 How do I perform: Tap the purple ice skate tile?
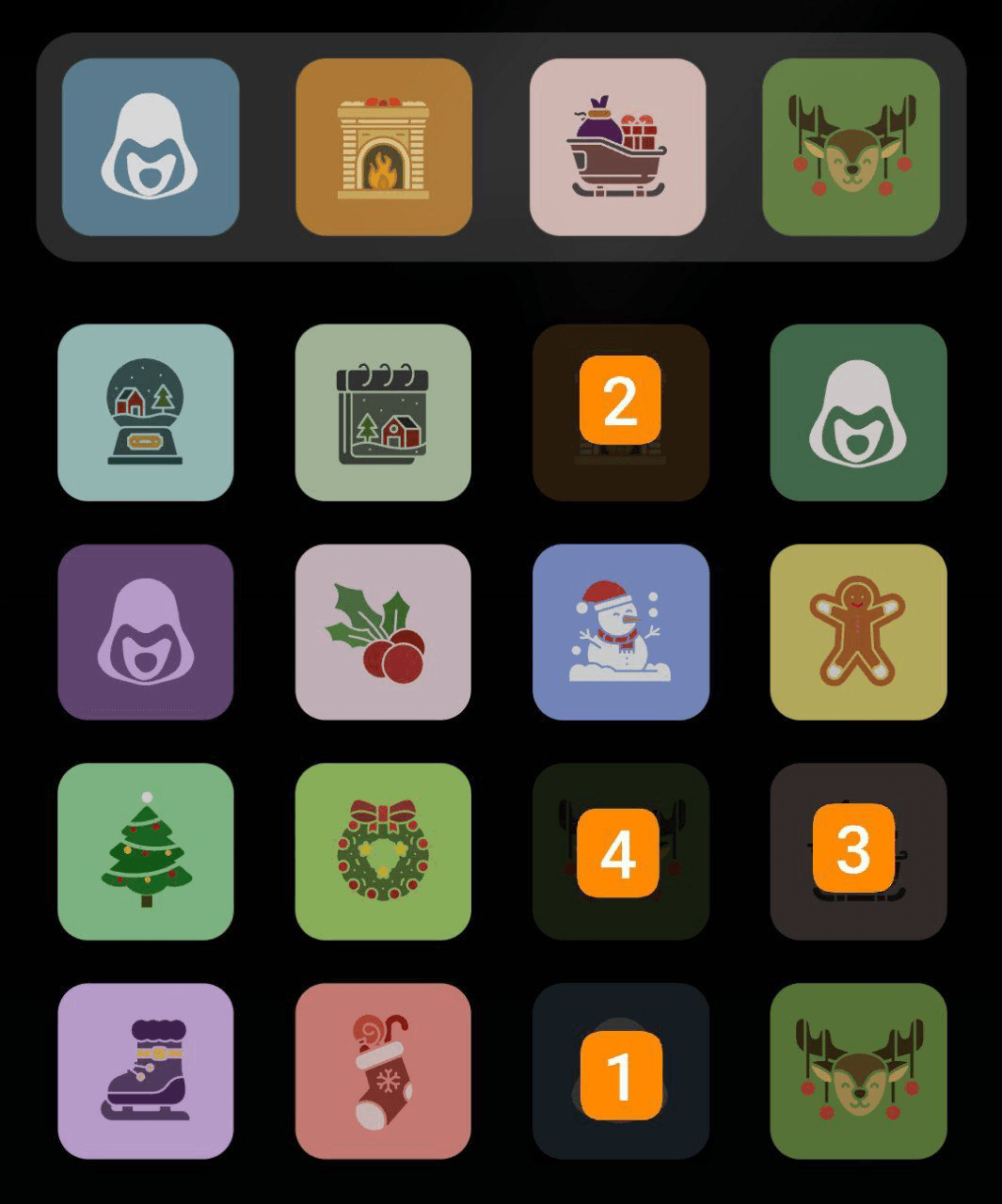(x=145, y=1071)
